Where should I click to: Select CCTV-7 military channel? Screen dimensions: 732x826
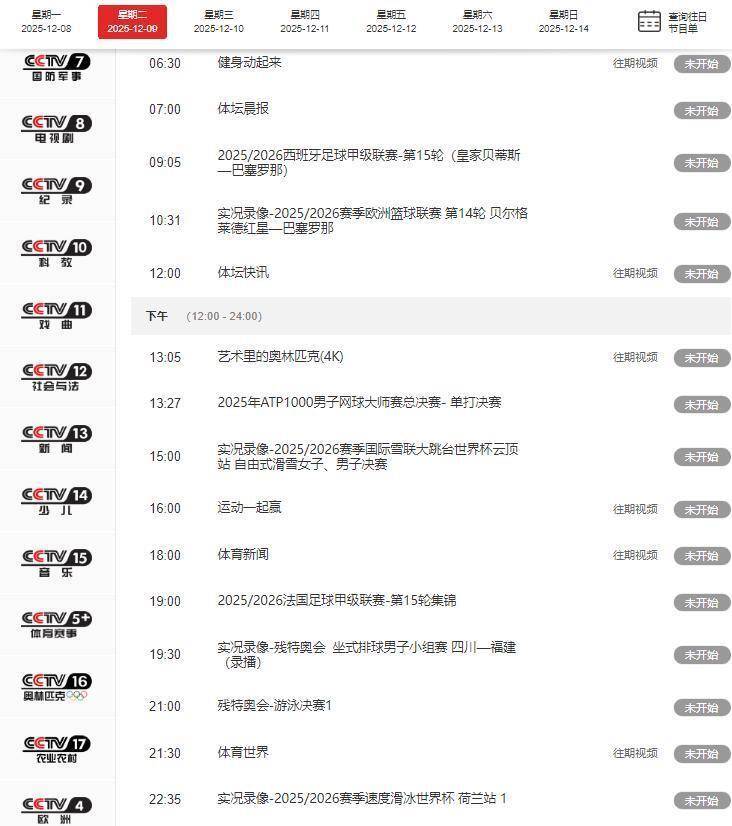point(57,67)
